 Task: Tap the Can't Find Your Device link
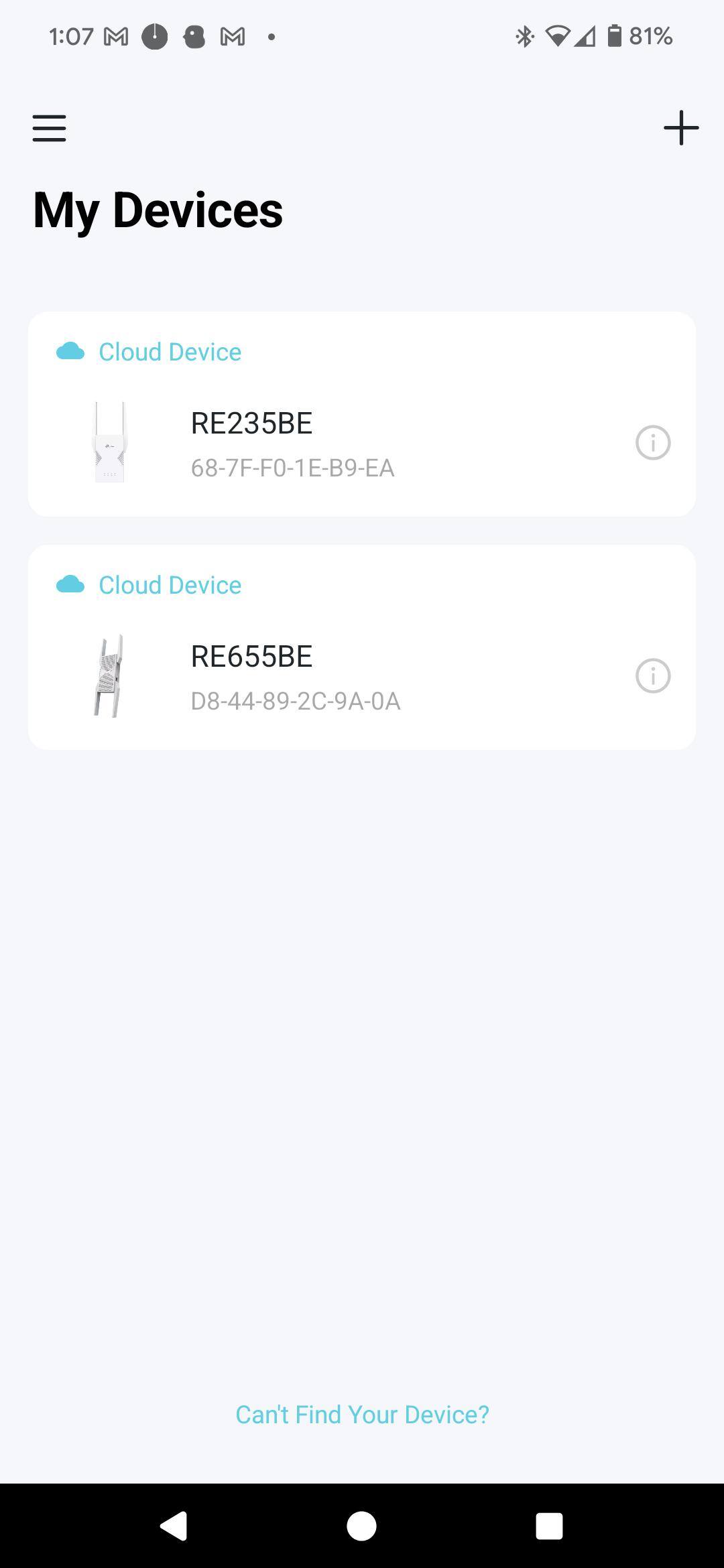point(362,1415)
